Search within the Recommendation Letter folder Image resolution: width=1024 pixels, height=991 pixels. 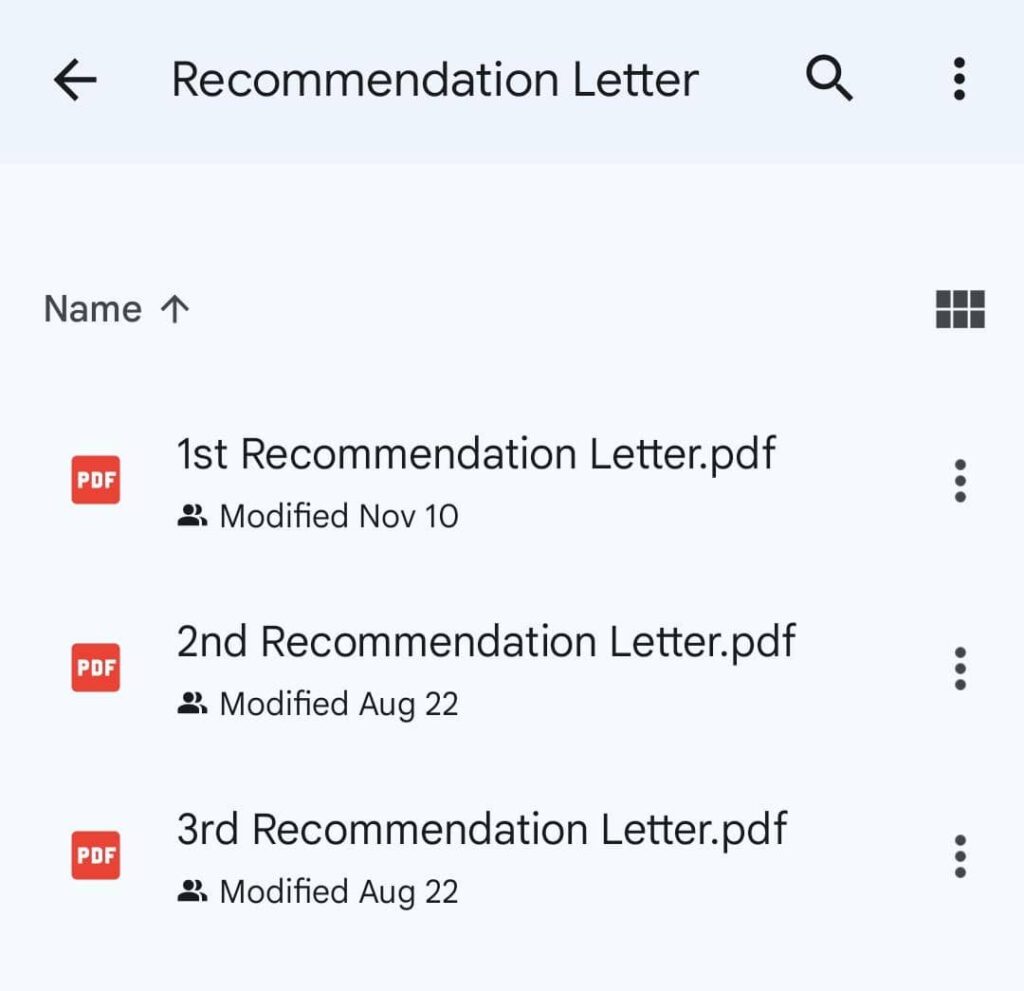point(829,80)
